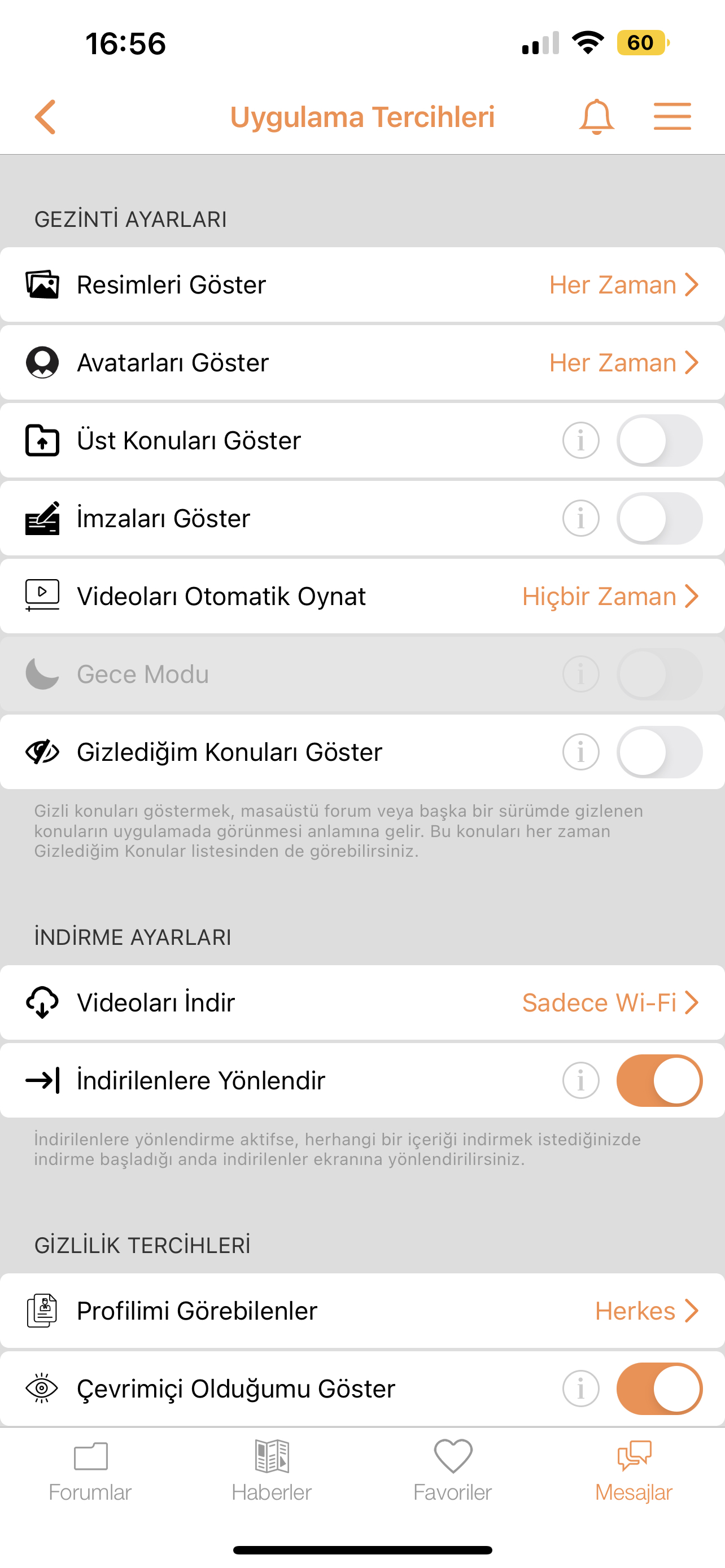Enable İmzaları Göster switch
Viewport: 725px width, 1568px height.
[660, 518]
